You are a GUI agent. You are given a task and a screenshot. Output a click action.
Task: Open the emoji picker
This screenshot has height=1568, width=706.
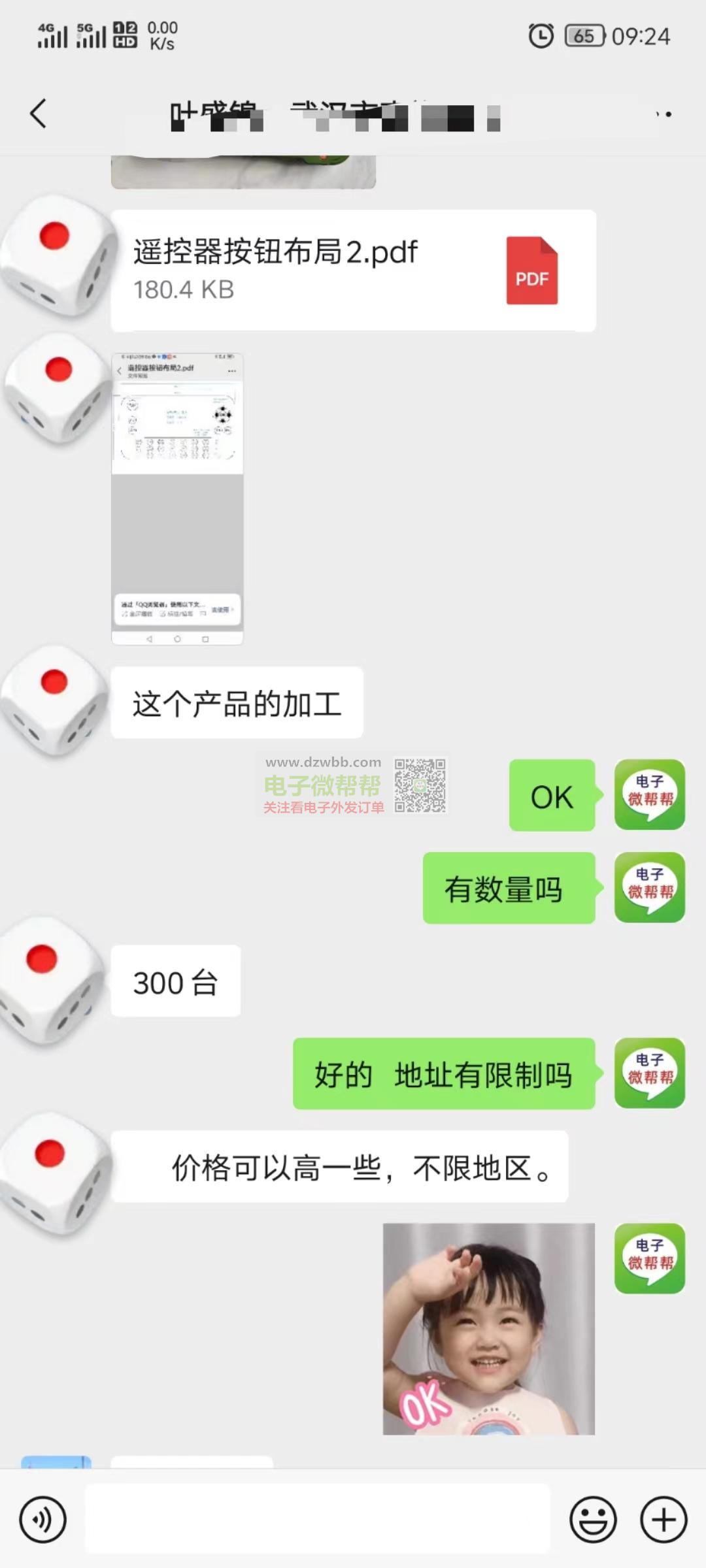(x=593, y=1520)
